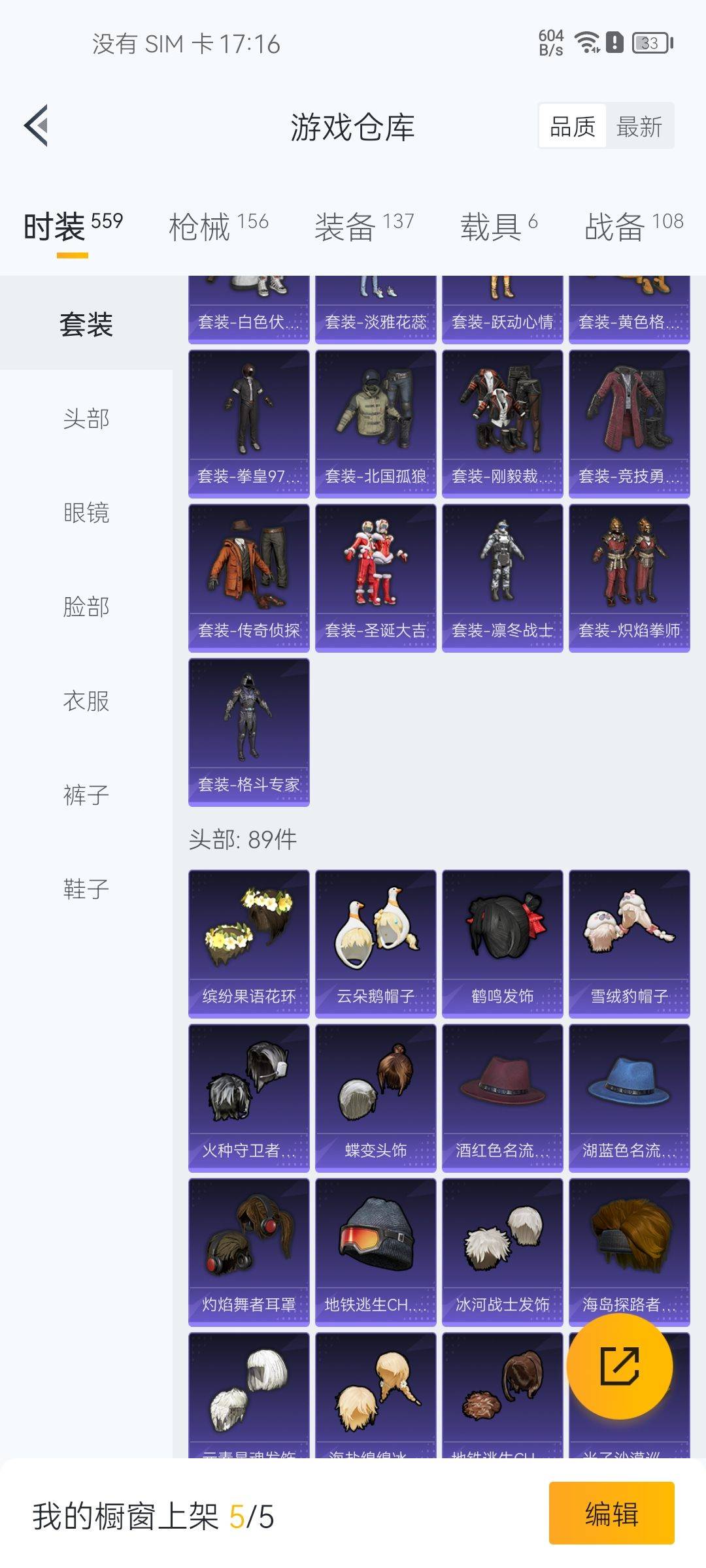706x1568 pixels.
Task: Select 脸部 in the side menu
Action: (86, 607)
